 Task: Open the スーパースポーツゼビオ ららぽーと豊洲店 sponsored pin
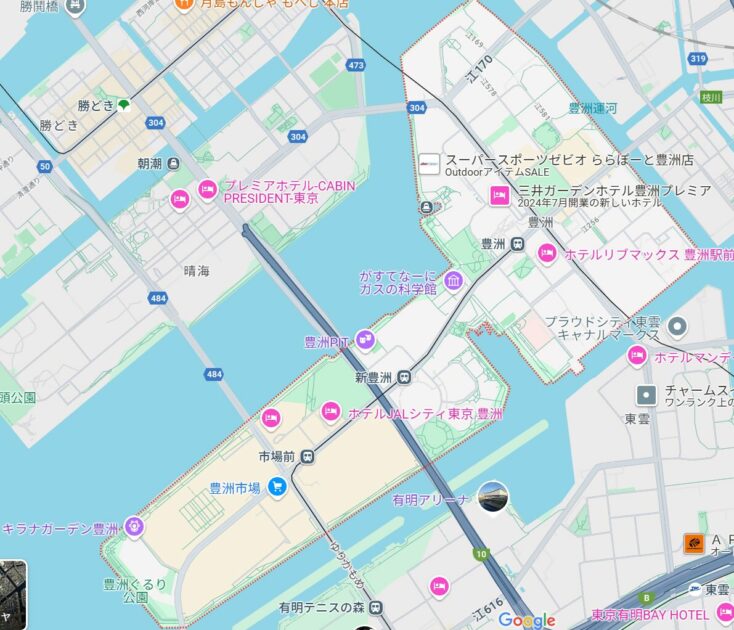(429, 165)
